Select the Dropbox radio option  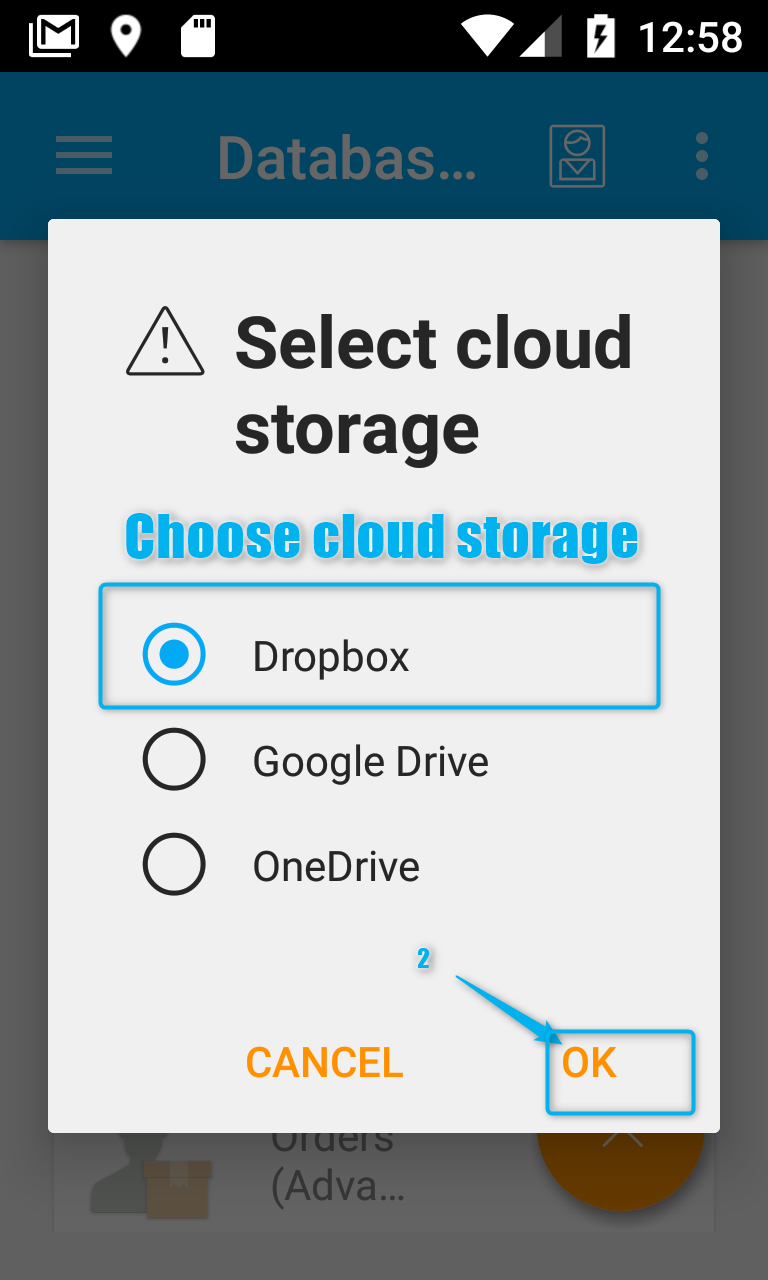coord(380,656)
